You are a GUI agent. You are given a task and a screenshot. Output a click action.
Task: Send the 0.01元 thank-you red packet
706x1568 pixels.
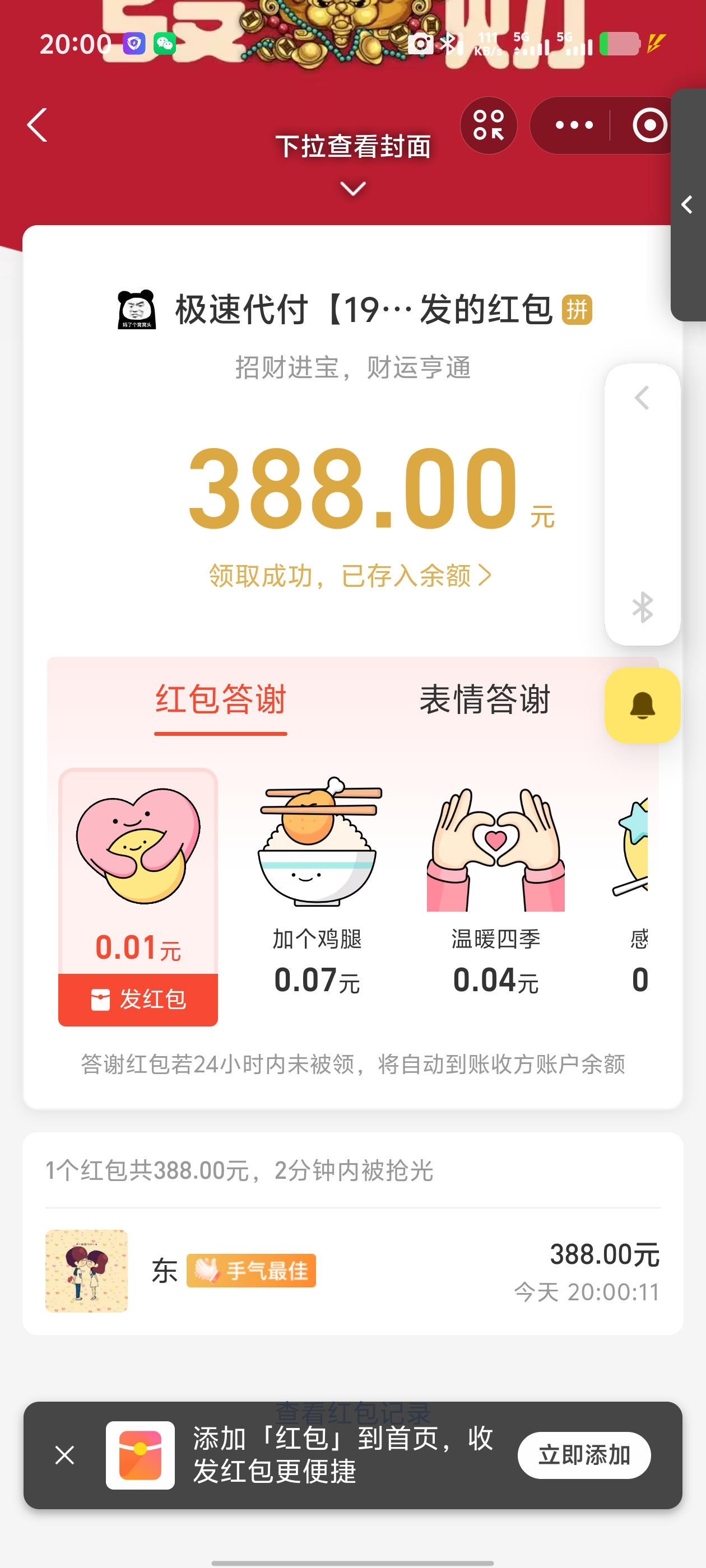pyautogui.click(x=138, y=1000)
